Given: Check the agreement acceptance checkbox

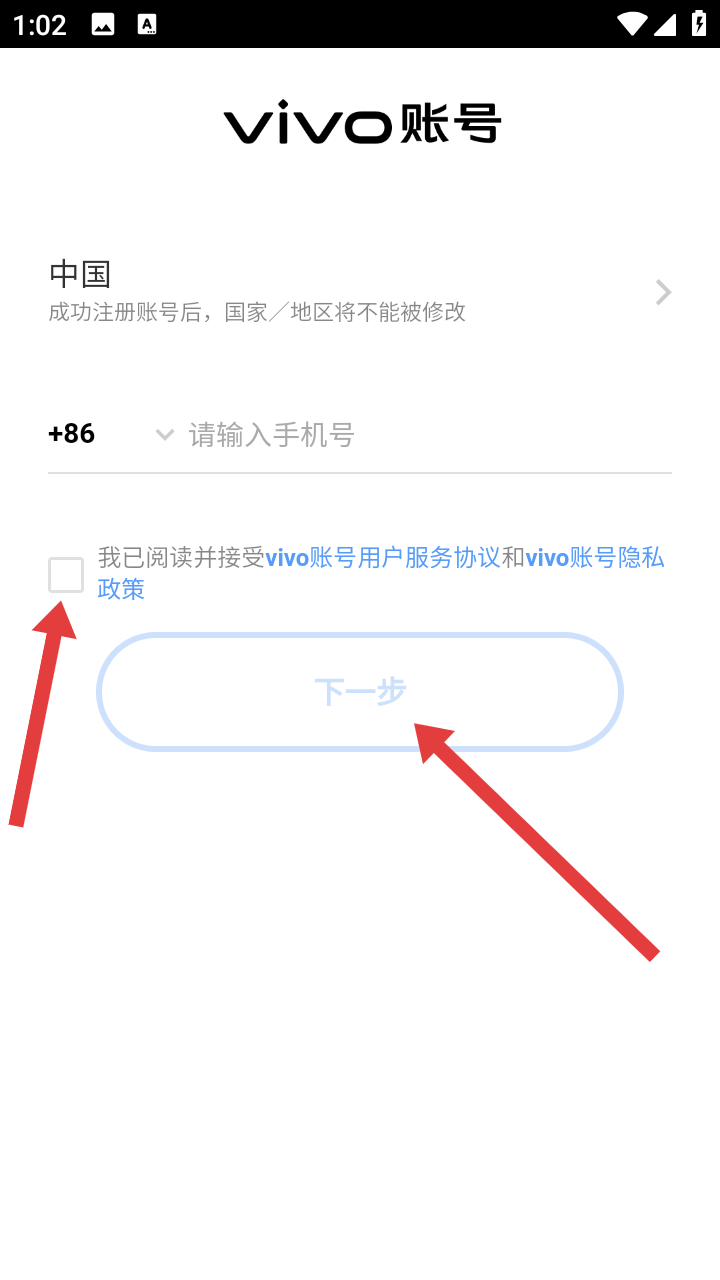Looking at the screenshot, I should click(x=66, y=575).
